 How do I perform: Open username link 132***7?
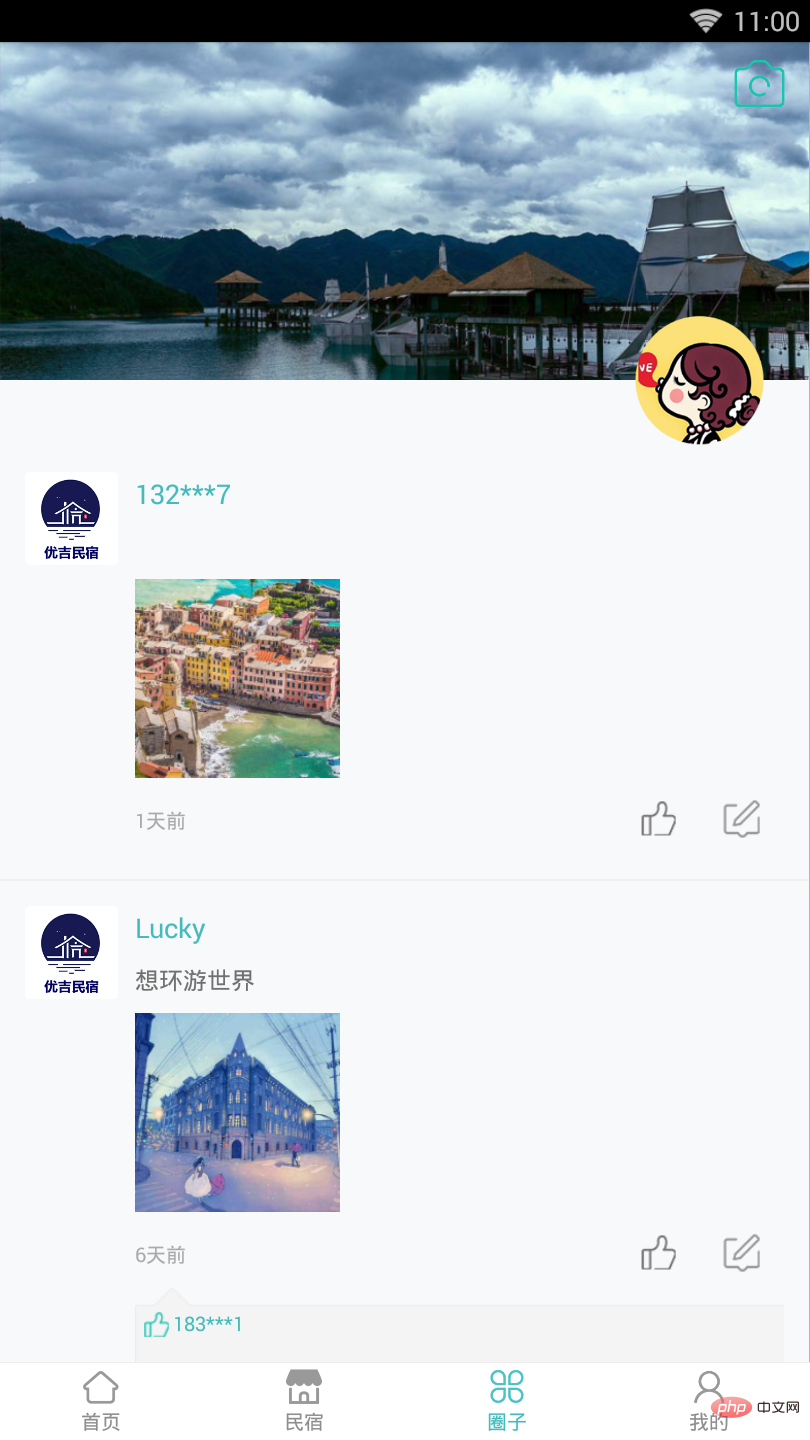pos(183,494)
